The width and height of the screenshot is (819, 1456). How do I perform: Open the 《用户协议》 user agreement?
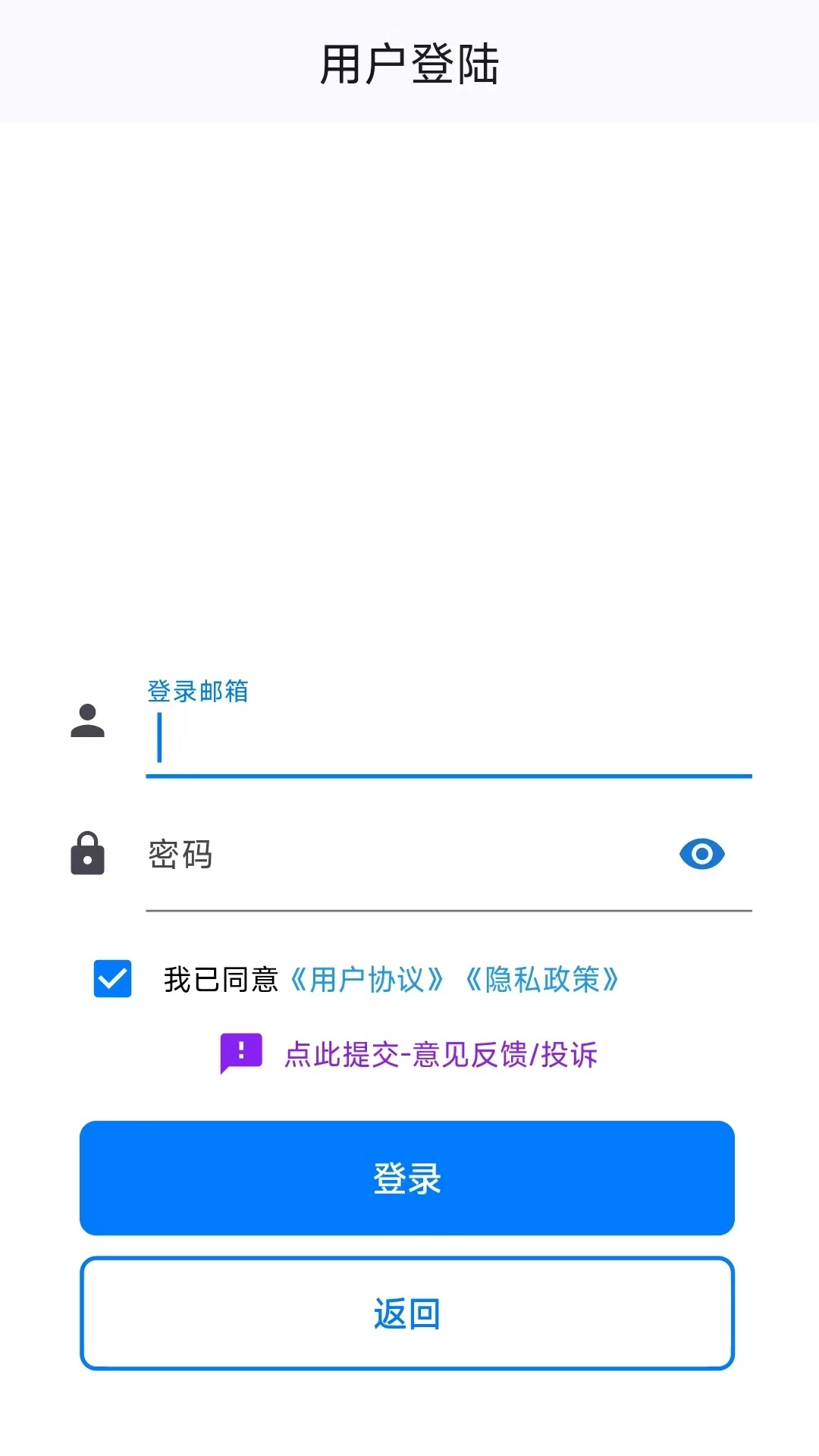[366, 980]
